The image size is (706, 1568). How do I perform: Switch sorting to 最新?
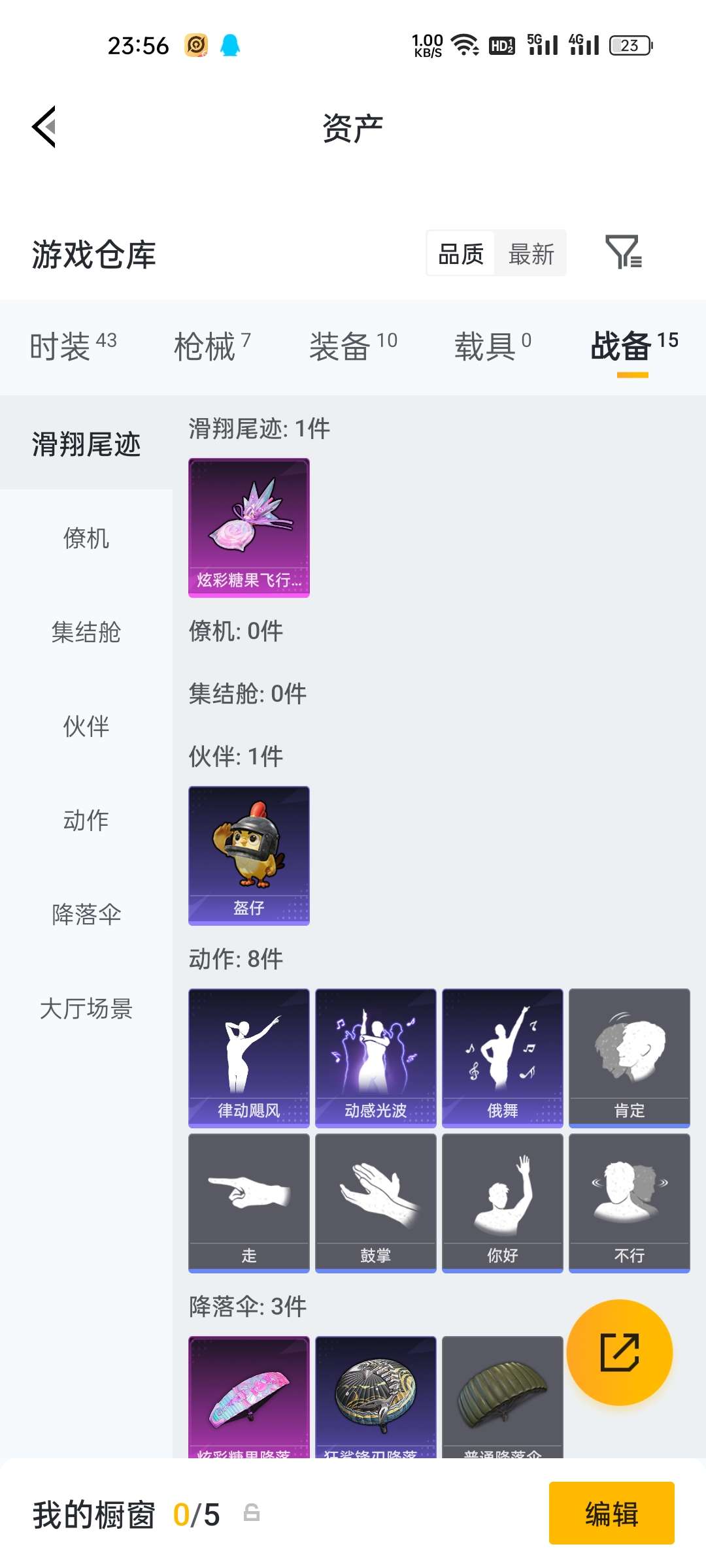coord(531,254)
